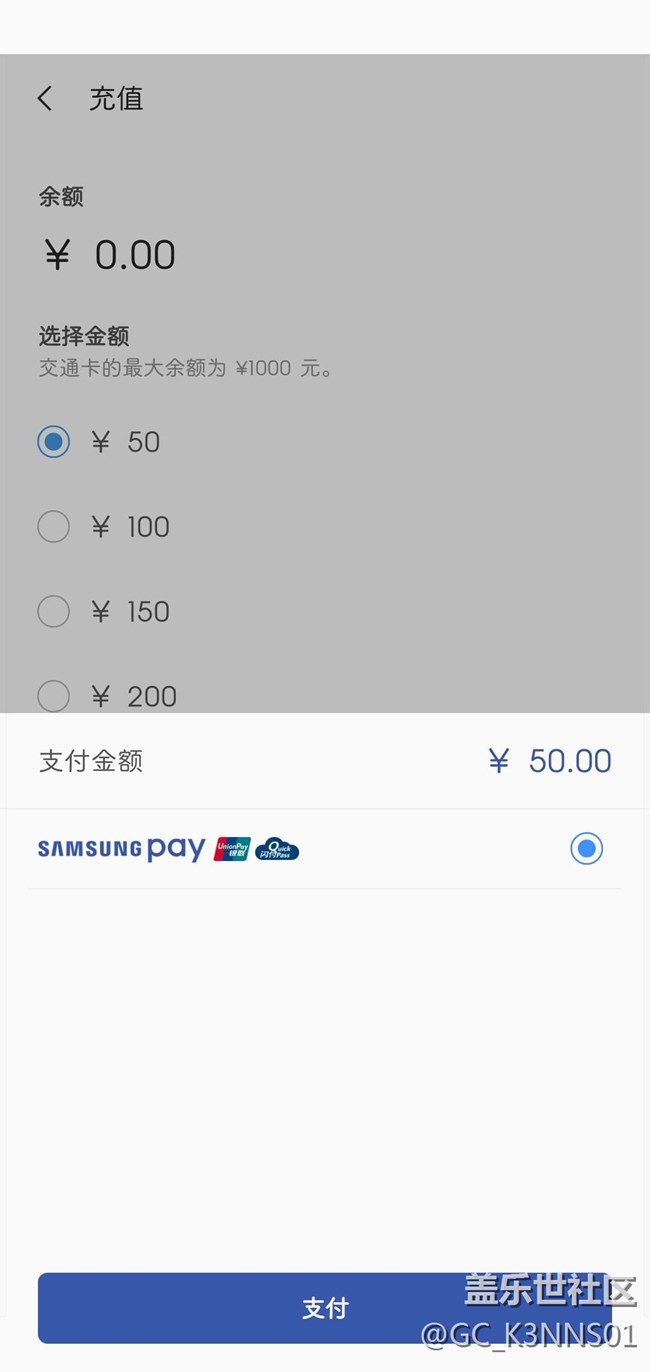Select Samsung Pay as payment method

point(586,849)
